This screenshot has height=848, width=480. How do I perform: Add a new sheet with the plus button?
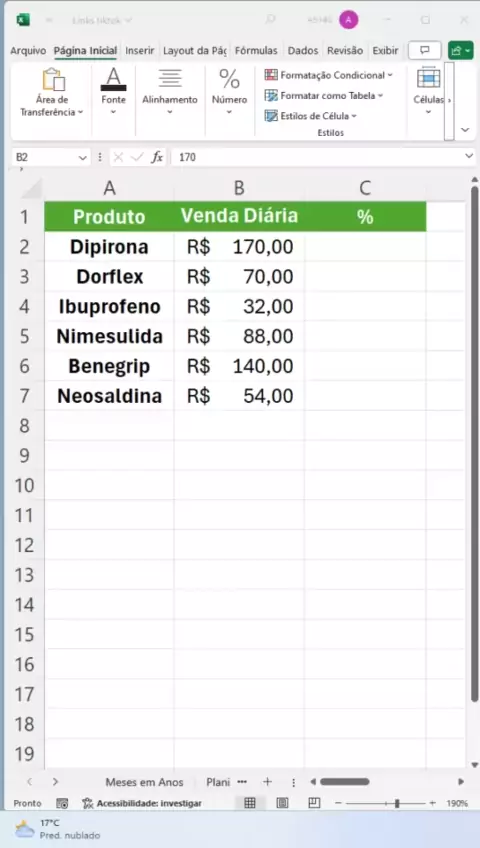coord(267,782)
